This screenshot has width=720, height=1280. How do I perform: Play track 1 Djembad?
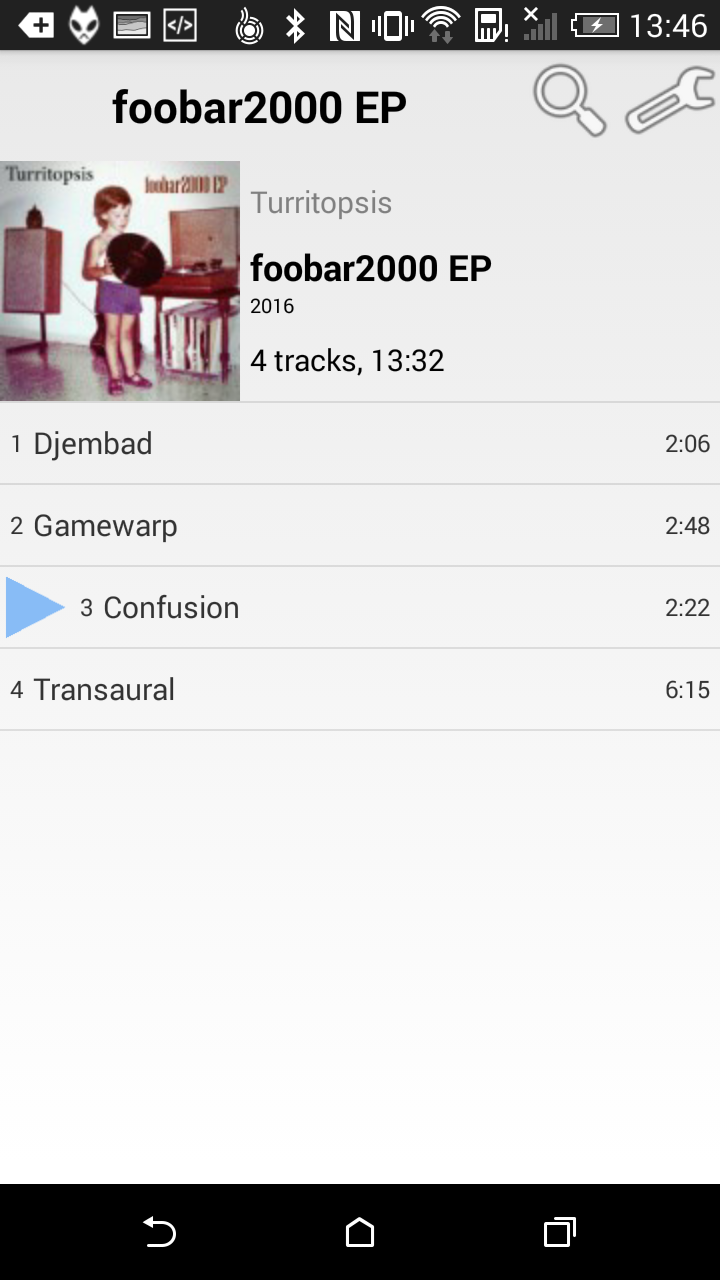[360, 444]
